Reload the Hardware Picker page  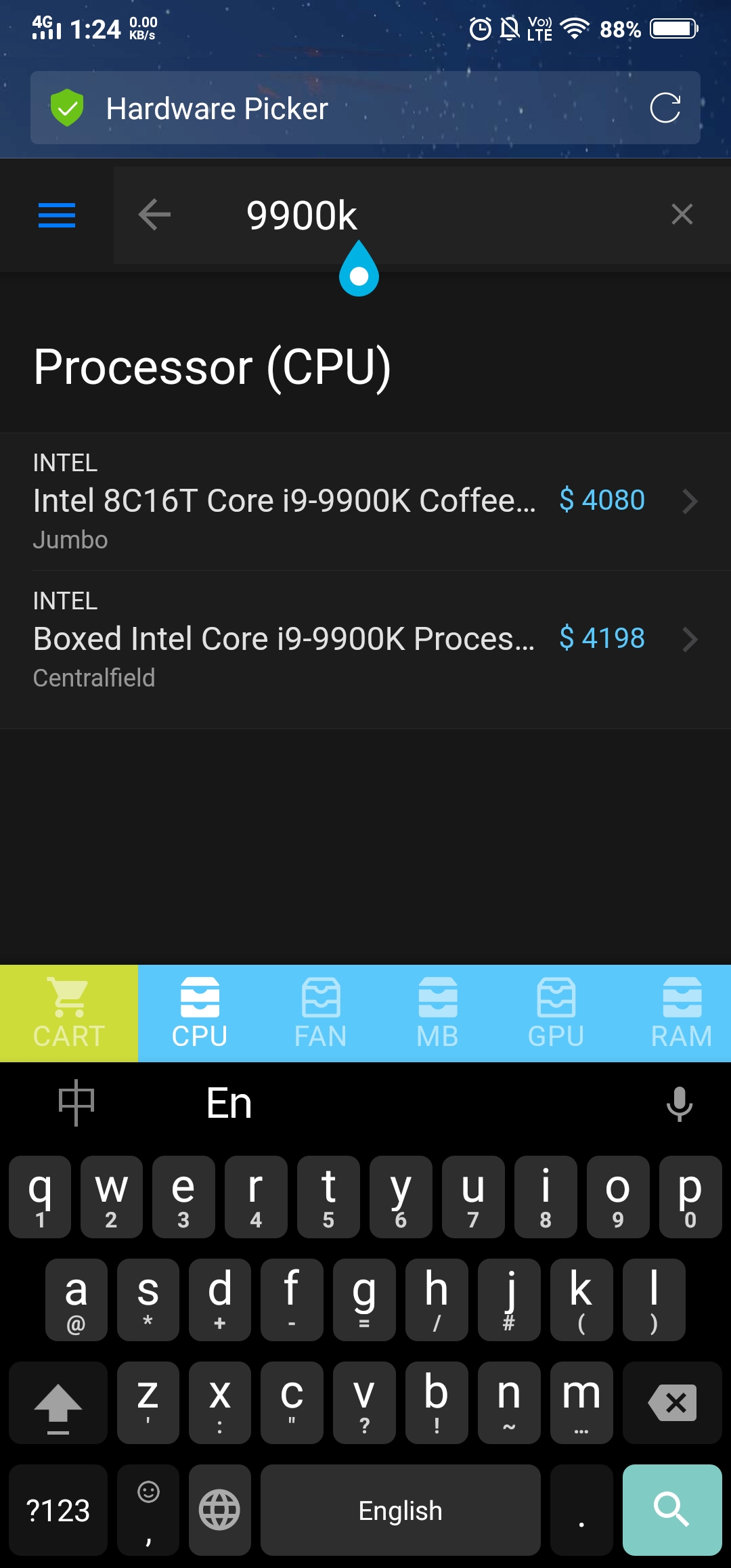tap(665, 108)
